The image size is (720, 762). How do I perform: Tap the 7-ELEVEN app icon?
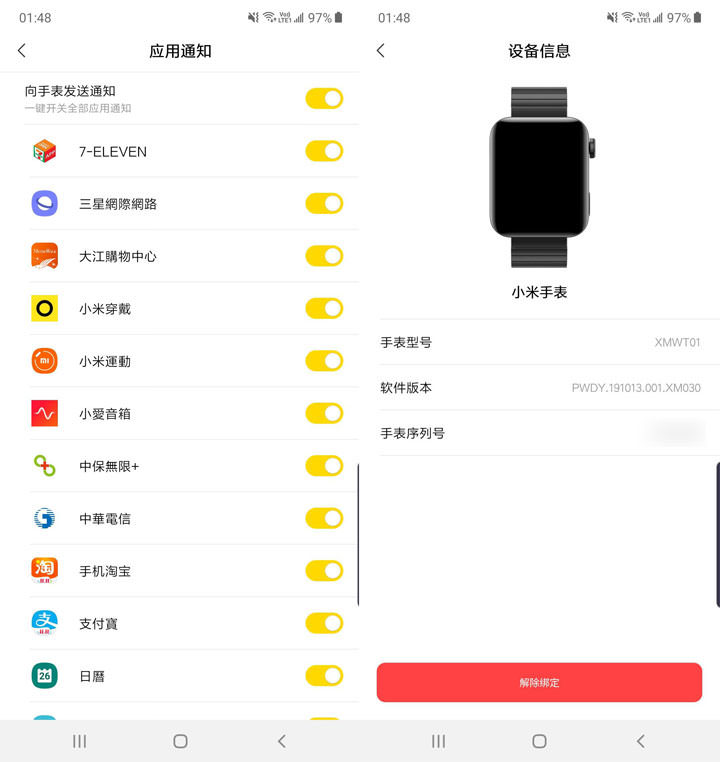[x=44, y=151]
